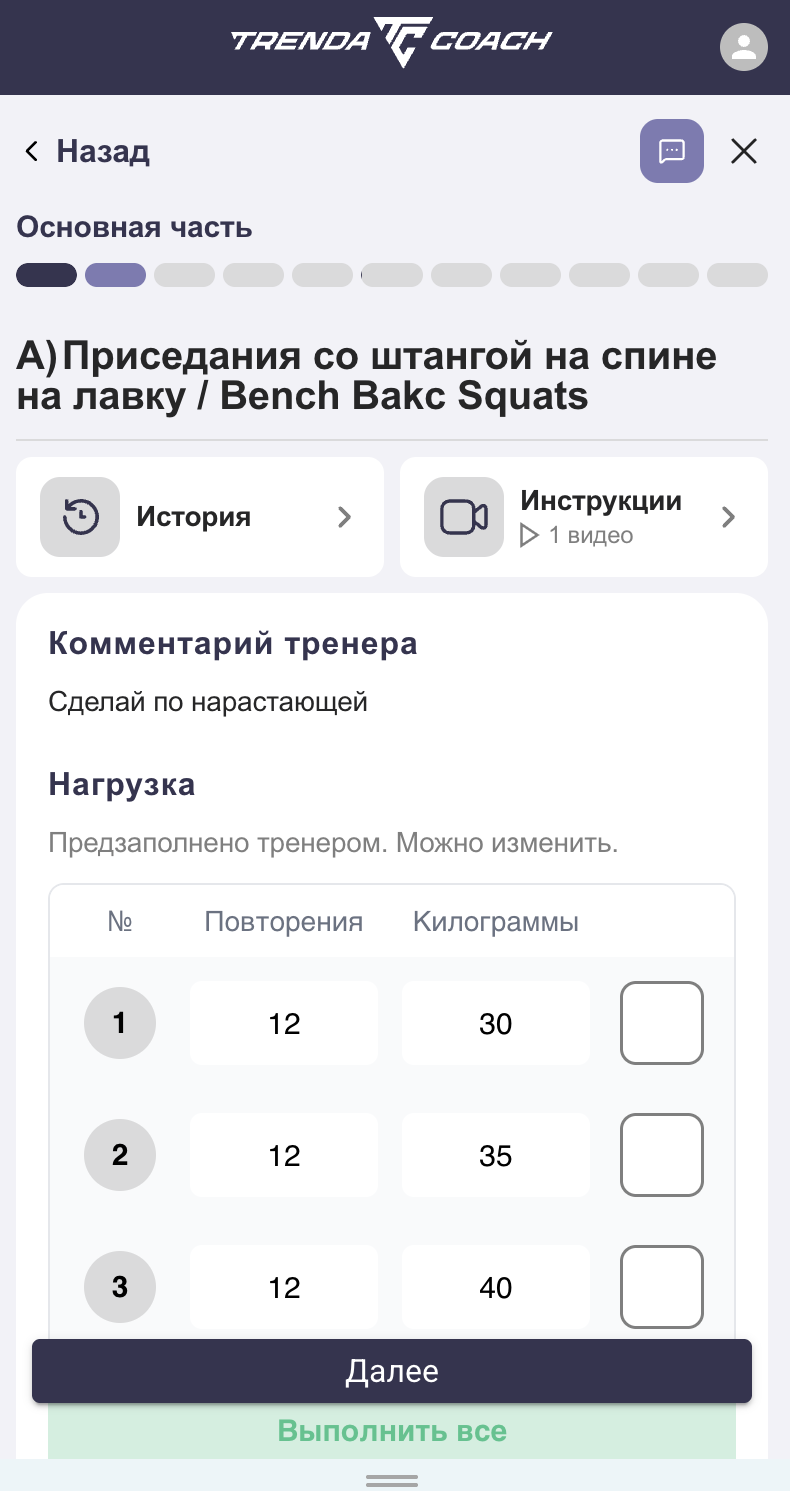790x1491 pixels.
Task: Mark set 1 as completed
Action: [662, 1023]
